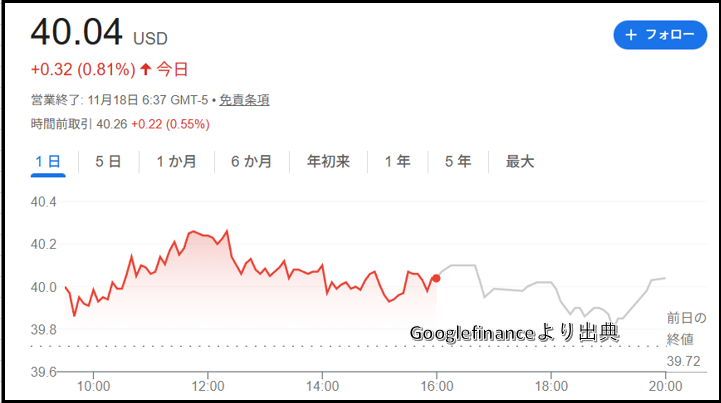This screenshot has height=403, width=721.
Task: View the 5年 chart range
Action: point(458,161)
